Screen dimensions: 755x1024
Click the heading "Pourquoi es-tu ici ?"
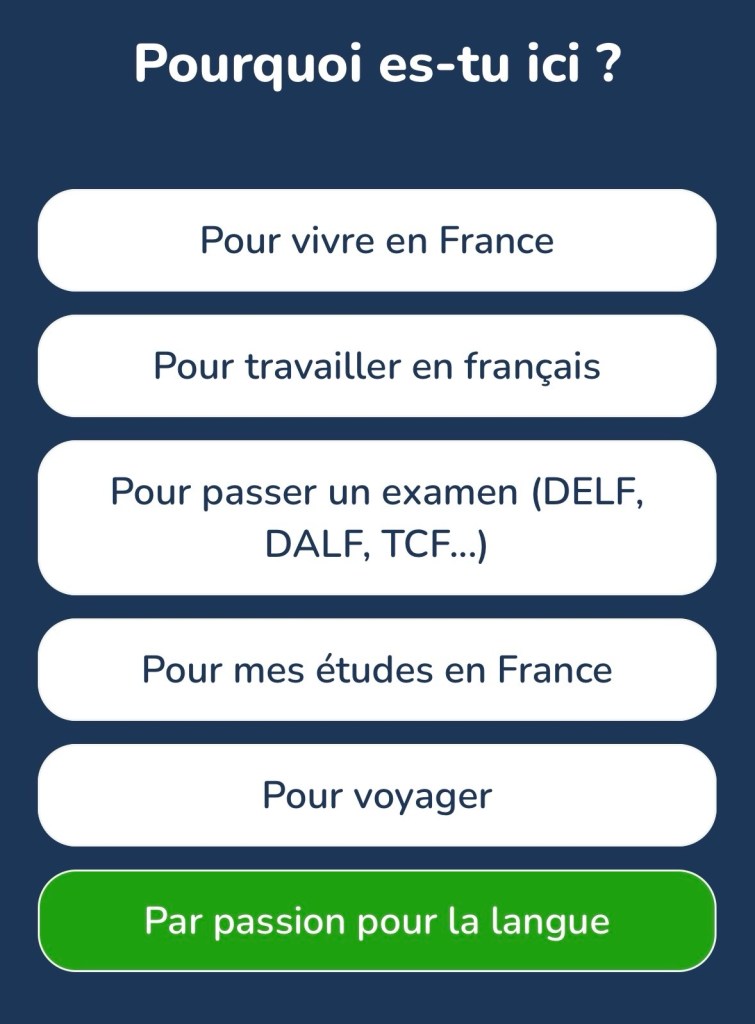click(377, 62)
